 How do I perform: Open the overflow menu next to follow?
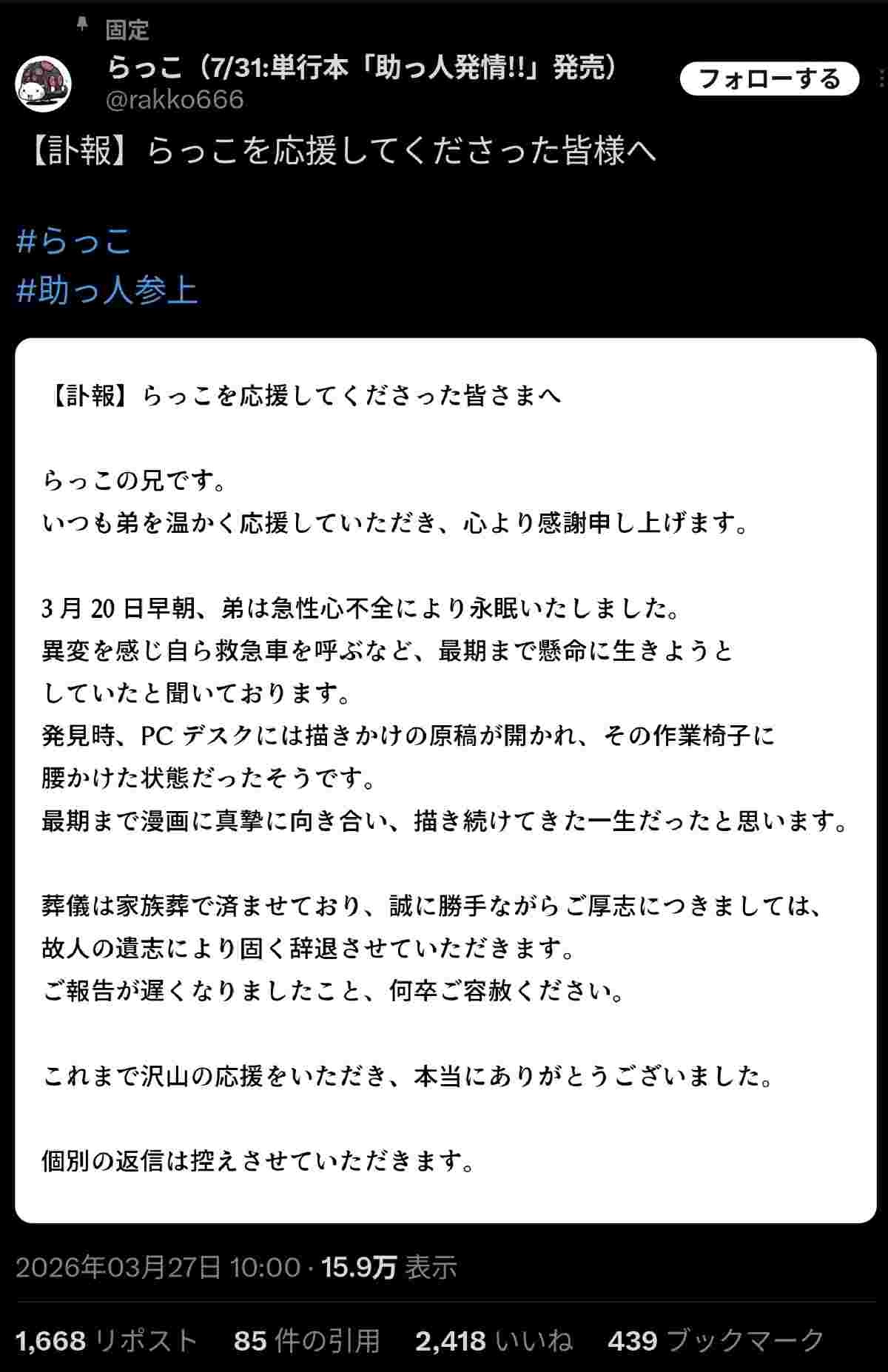[x=882, y=78]
